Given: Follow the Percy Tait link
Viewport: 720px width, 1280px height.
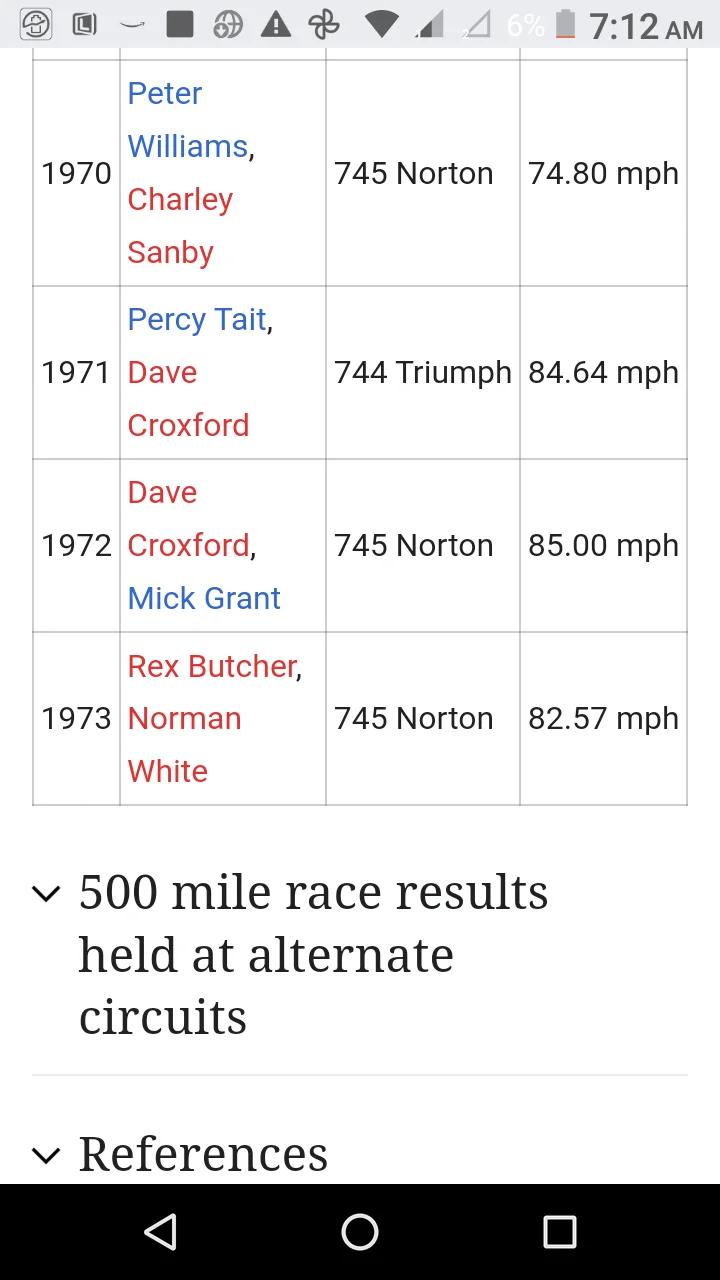Looking at the screenshot, I should tap(197, 319).
